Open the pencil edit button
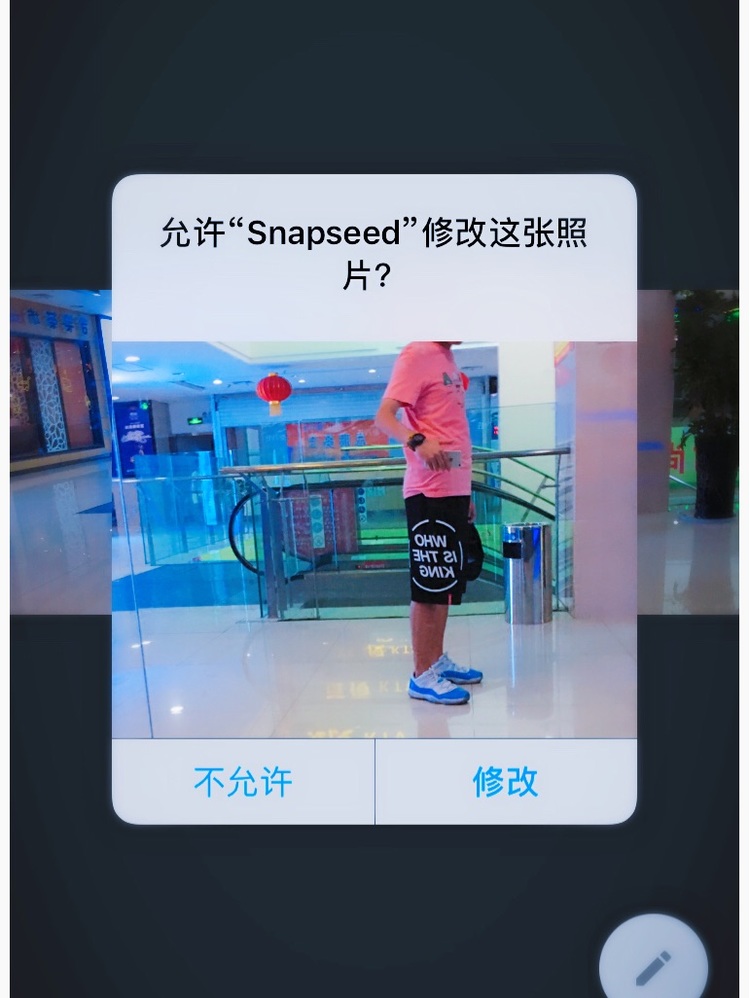 653,964
